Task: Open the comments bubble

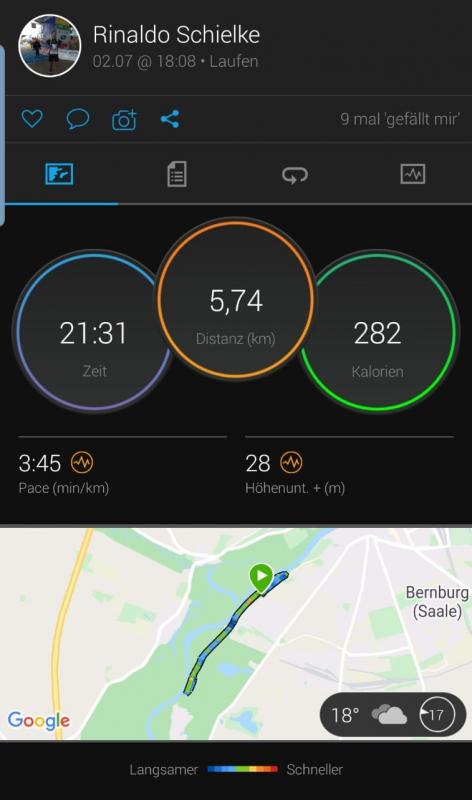Action: coord(78,119)
